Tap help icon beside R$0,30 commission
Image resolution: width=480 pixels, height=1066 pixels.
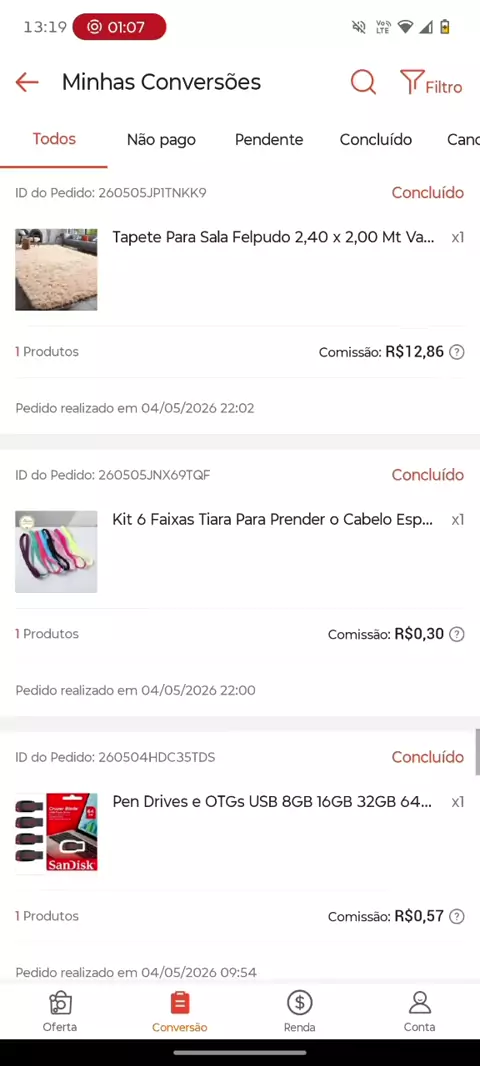pyautogui.click(x=457, y=634)
